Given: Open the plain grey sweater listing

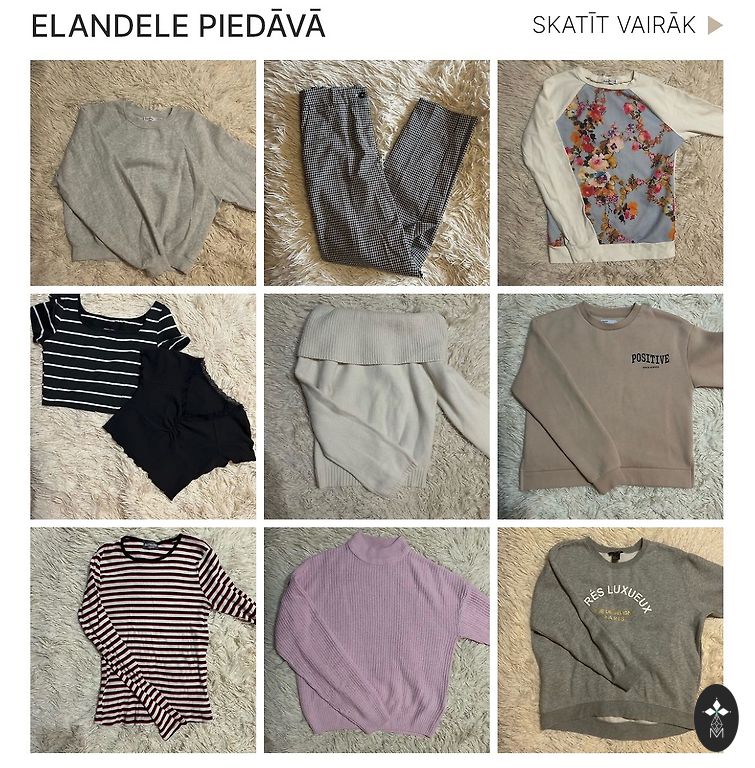Looking at the screenshot, I should (143, 173).
